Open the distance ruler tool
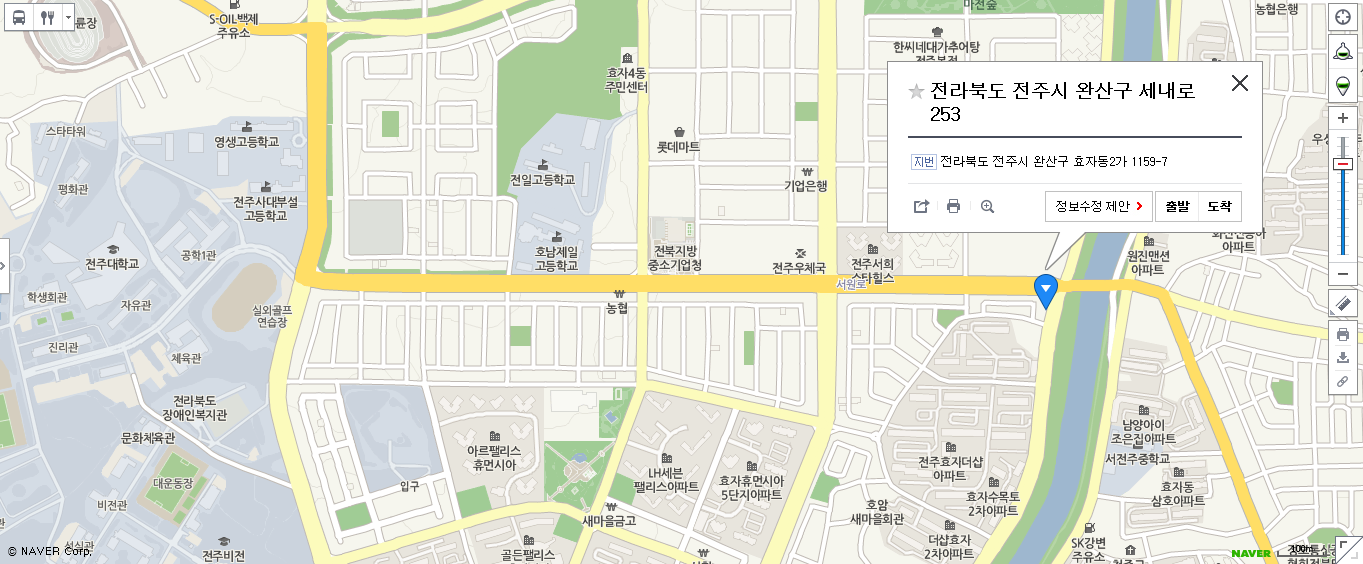The height and width of the screenshot is (564, 1363). click(1343, 303)
